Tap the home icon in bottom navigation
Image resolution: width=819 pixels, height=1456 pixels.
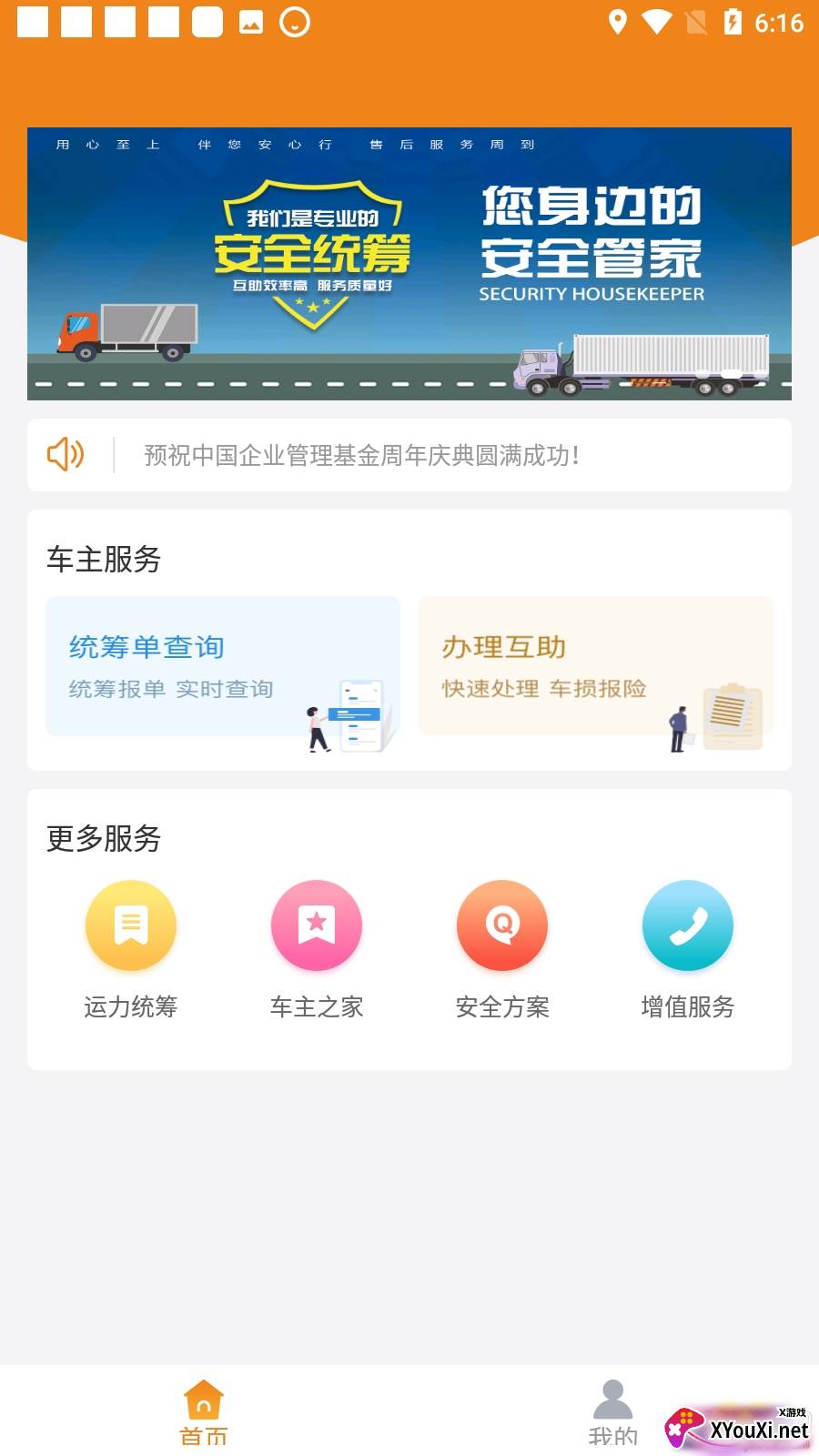point(203,1399)
